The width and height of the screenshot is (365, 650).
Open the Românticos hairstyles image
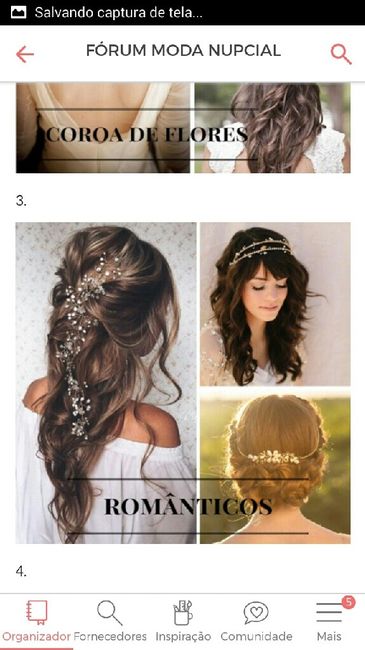(x=183, y=383)
